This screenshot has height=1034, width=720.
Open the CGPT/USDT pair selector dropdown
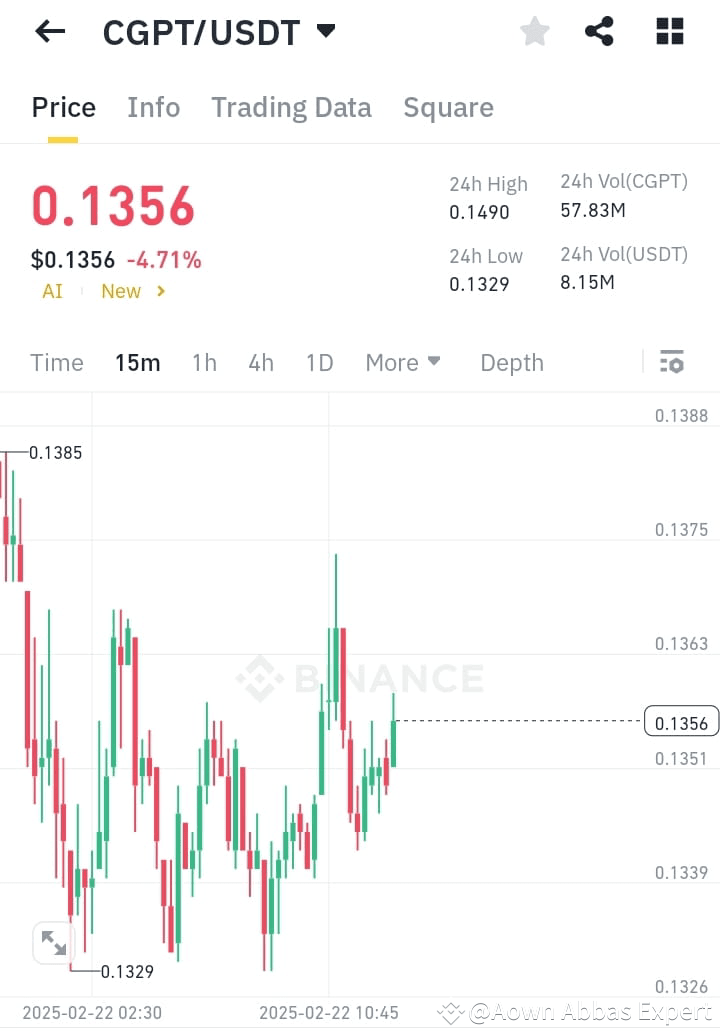(325, 31)
